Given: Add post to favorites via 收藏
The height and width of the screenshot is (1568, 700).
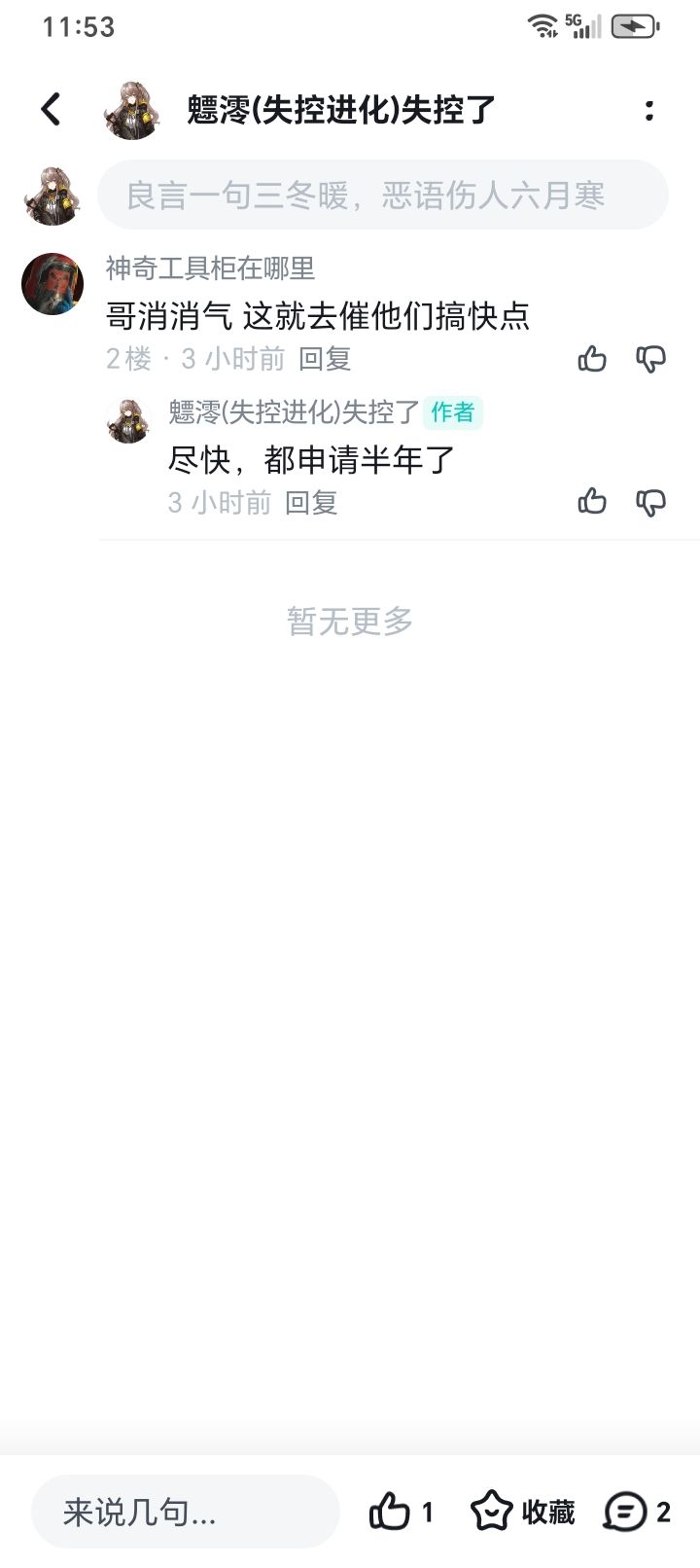Looking at the screenshot, I should point(523,1512).
